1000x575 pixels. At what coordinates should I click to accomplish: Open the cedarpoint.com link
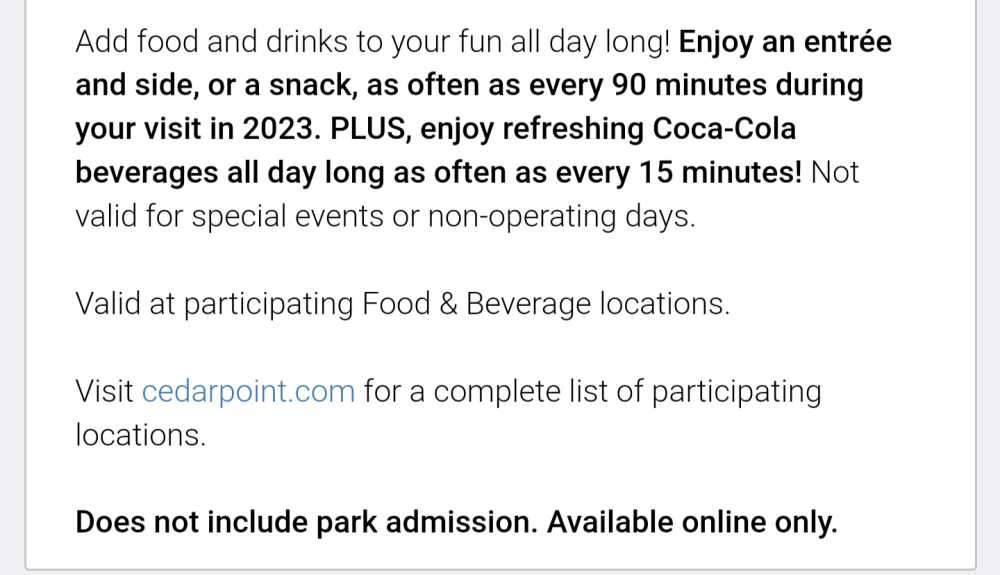(248, 391)
